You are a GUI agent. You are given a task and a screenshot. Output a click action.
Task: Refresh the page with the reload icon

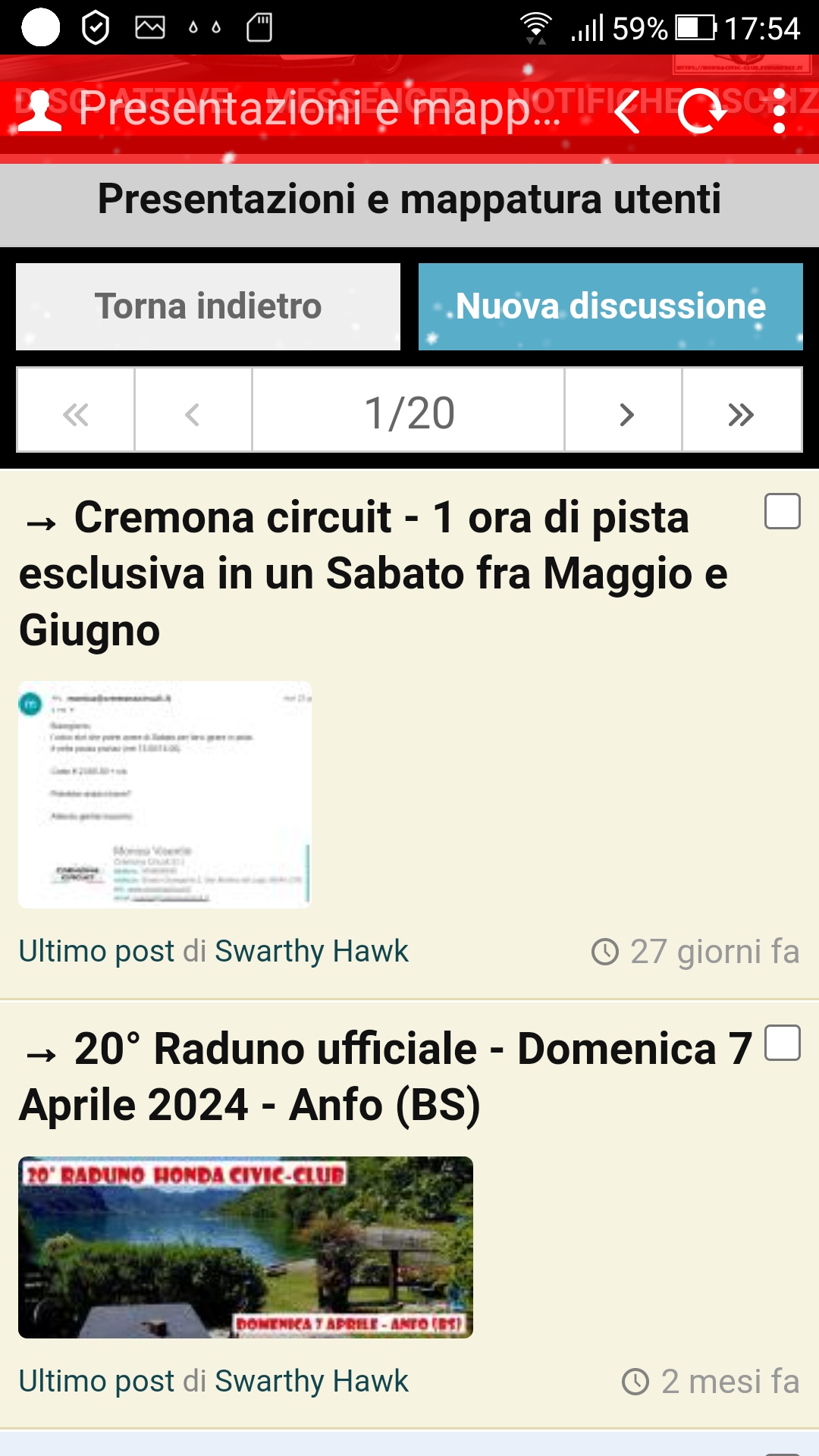[699, 112]
